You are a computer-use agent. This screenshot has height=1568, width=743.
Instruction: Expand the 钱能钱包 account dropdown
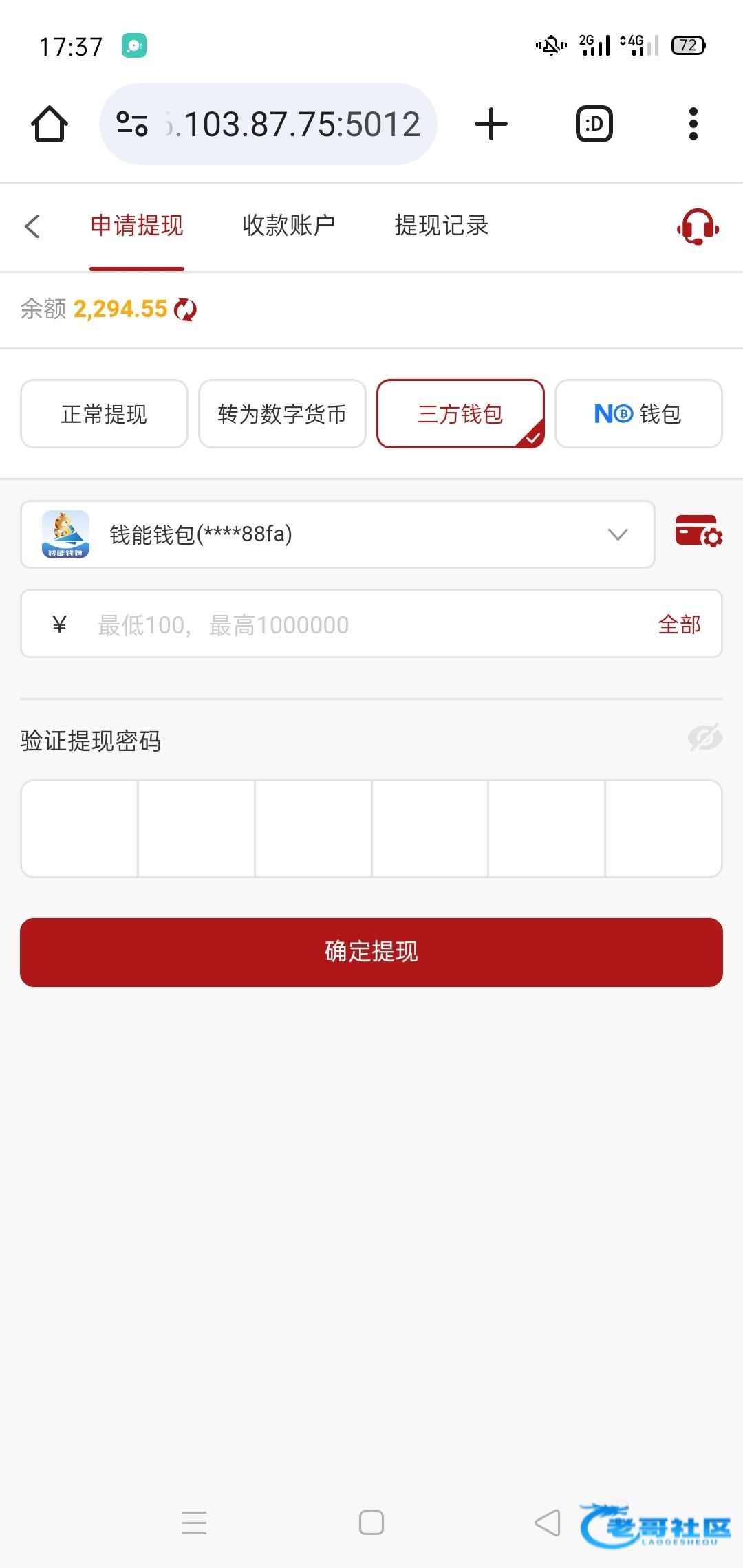(x=338, y=534)
